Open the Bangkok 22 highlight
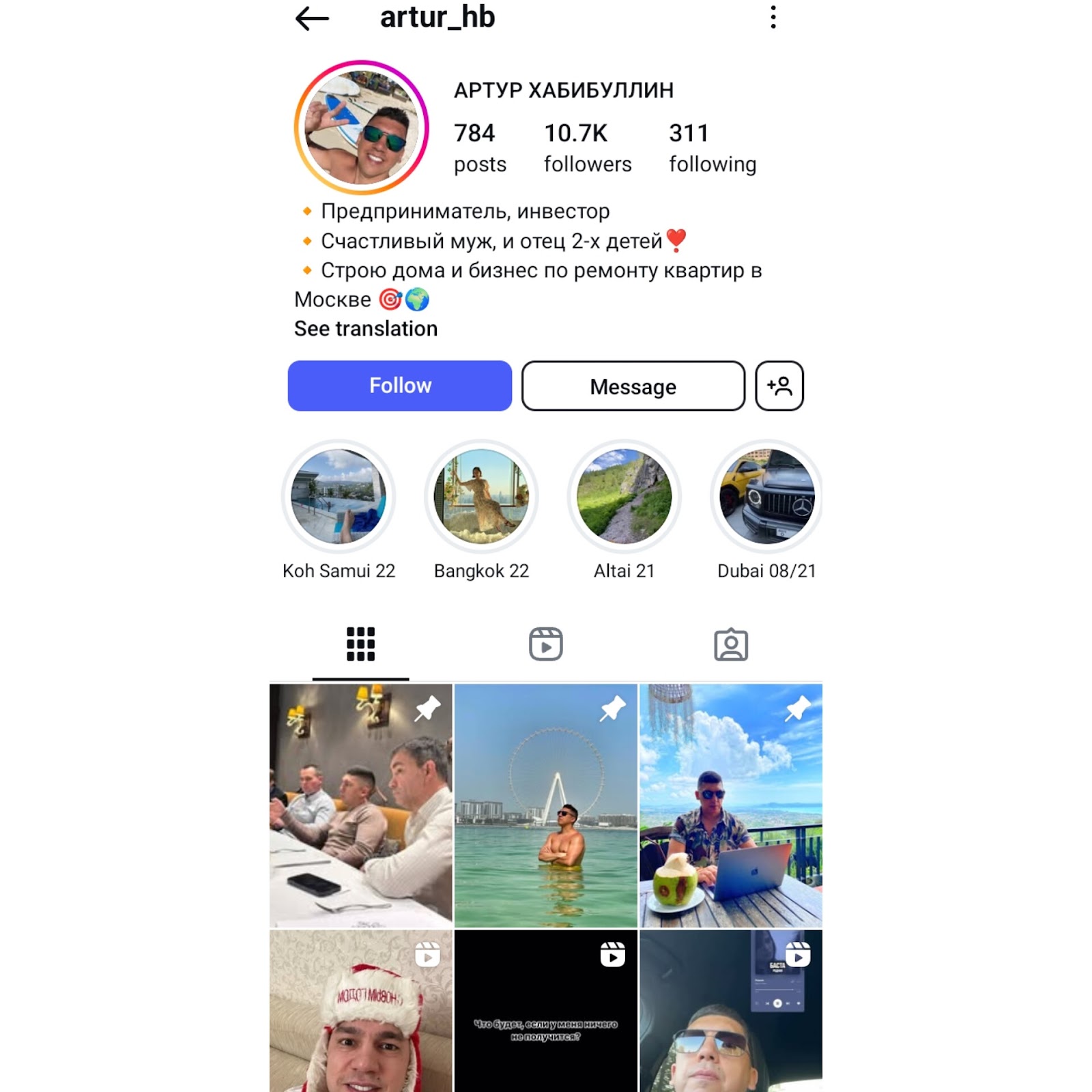 pos(481,496)
